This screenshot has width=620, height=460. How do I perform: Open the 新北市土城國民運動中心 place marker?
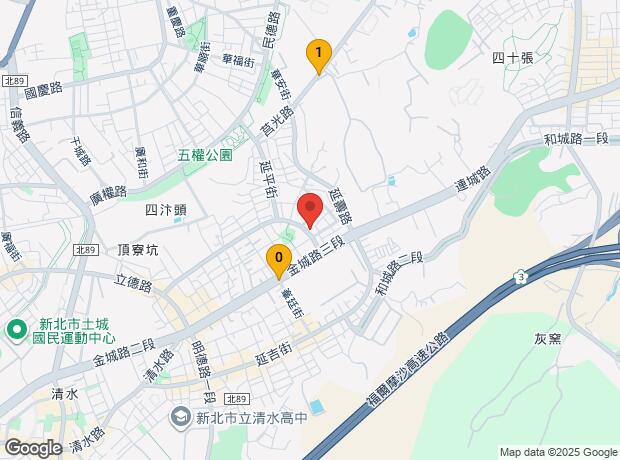(17, 331)
